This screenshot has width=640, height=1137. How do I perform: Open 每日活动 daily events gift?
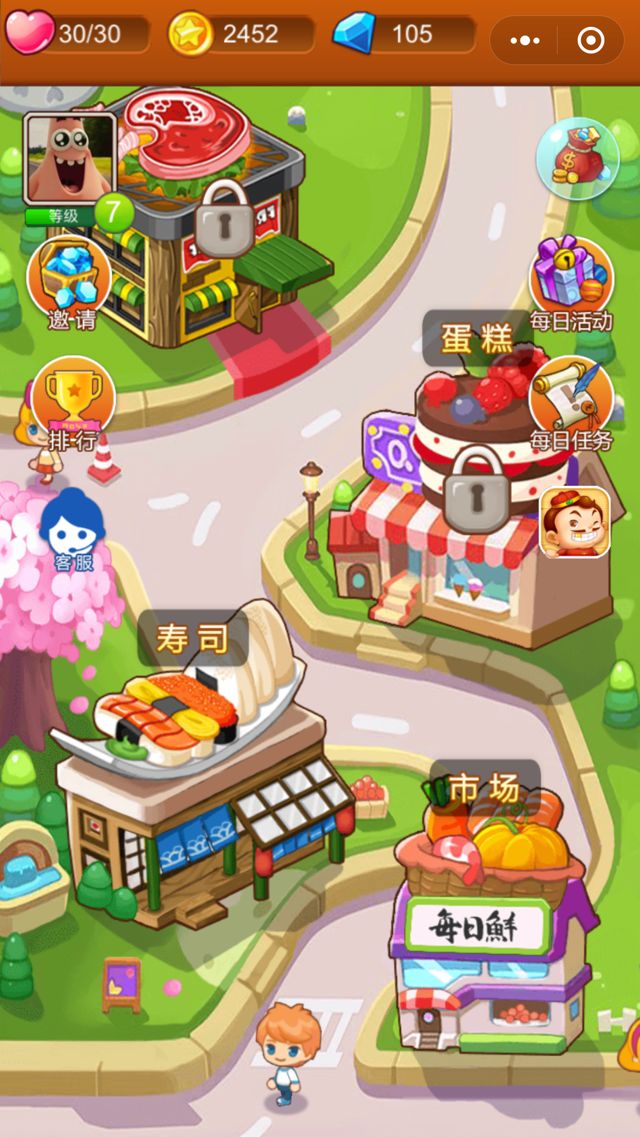click(x=571, y=277)
